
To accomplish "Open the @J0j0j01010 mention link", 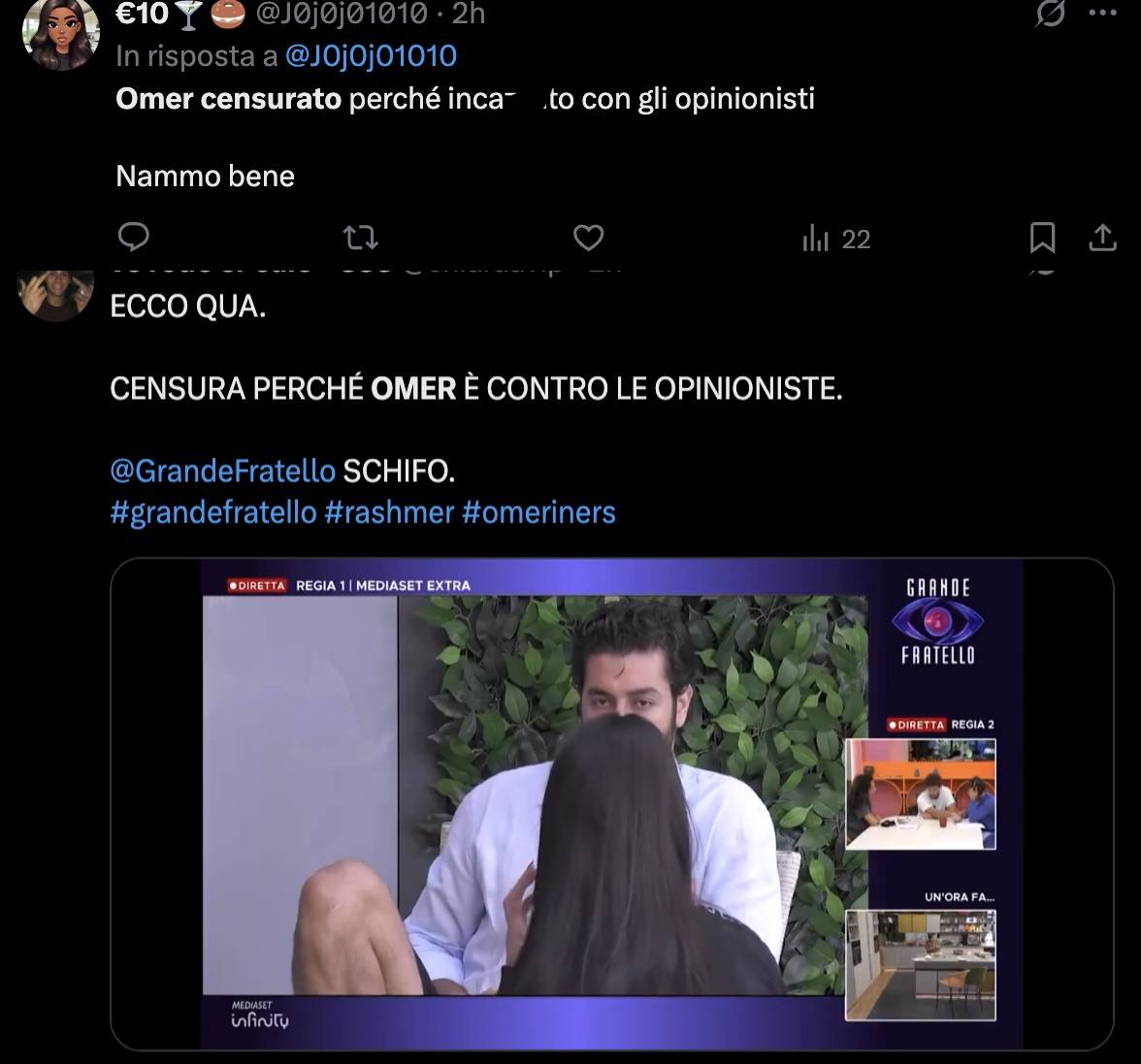I will point(371,56).
